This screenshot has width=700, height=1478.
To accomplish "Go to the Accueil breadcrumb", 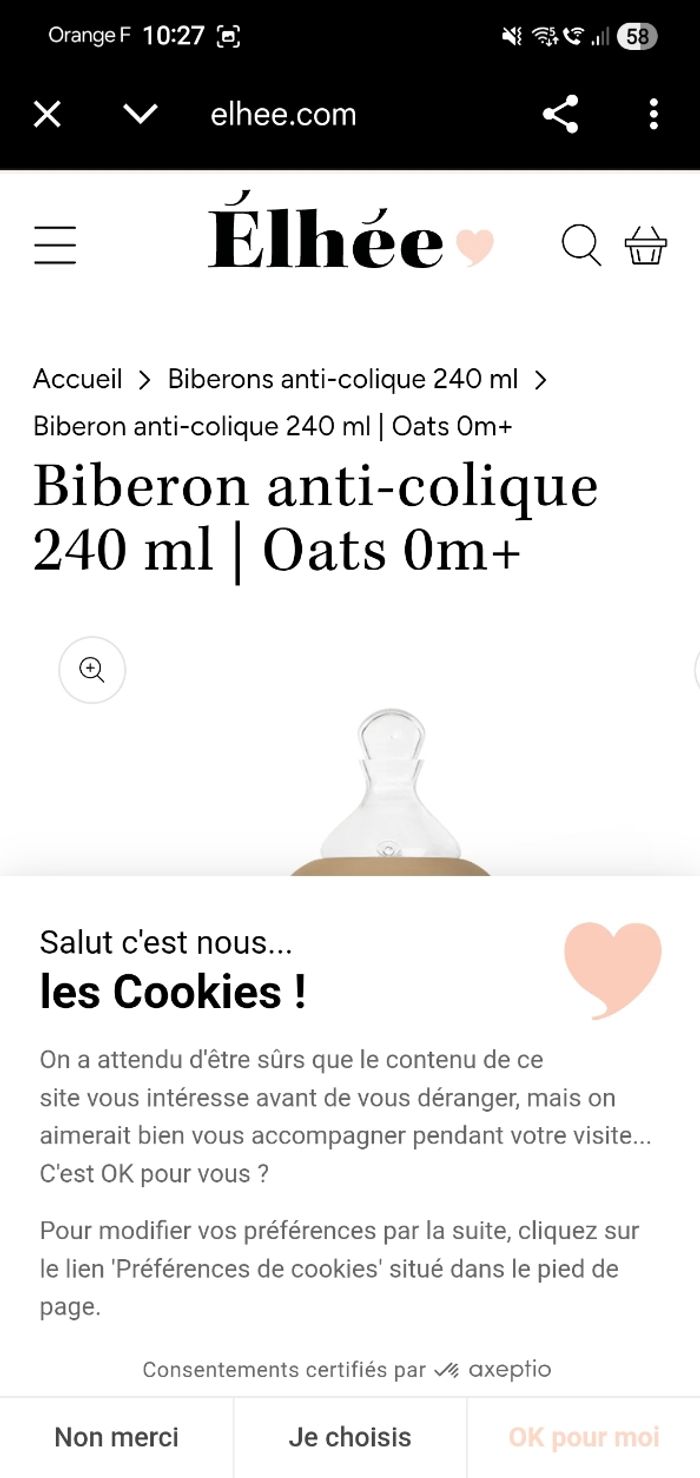I will point(77,380).
